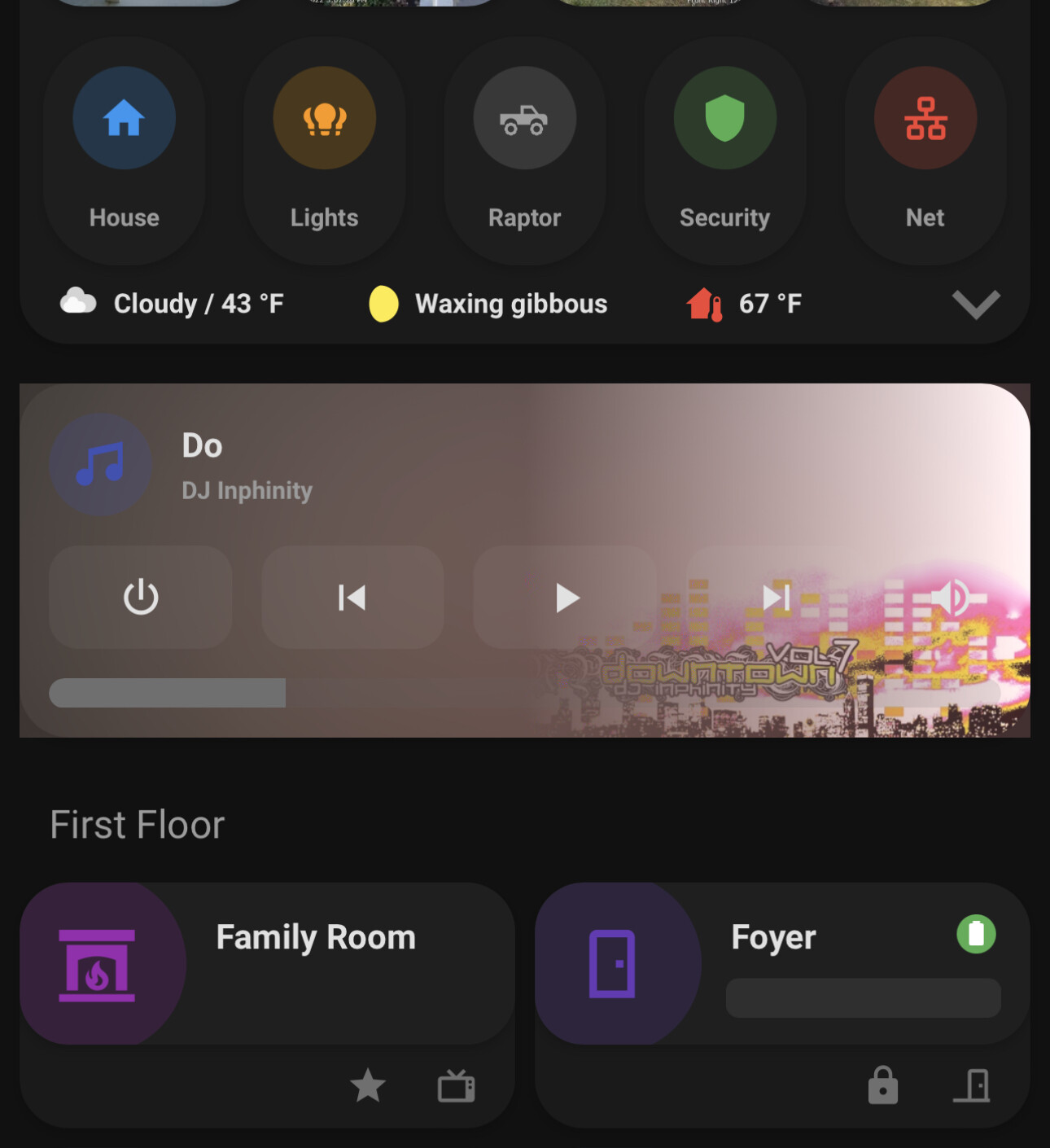Screen dimensions: 1050x1148
Task: Toggle the Family Room favorite star
Action: click(x=367, y=1086)
